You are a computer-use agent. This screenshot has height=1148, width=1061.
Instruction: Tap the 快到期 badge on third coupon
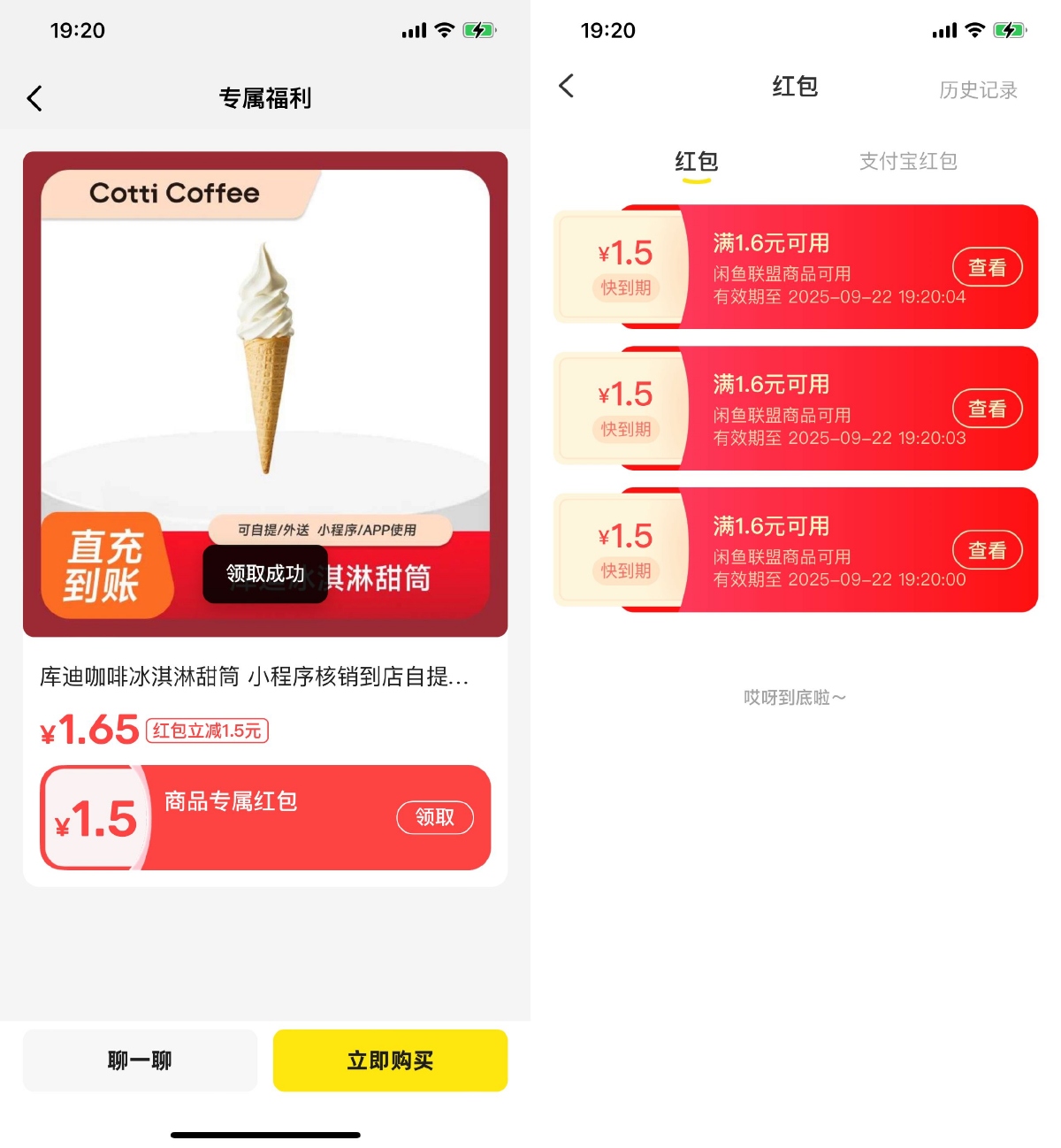pos(625,571)
